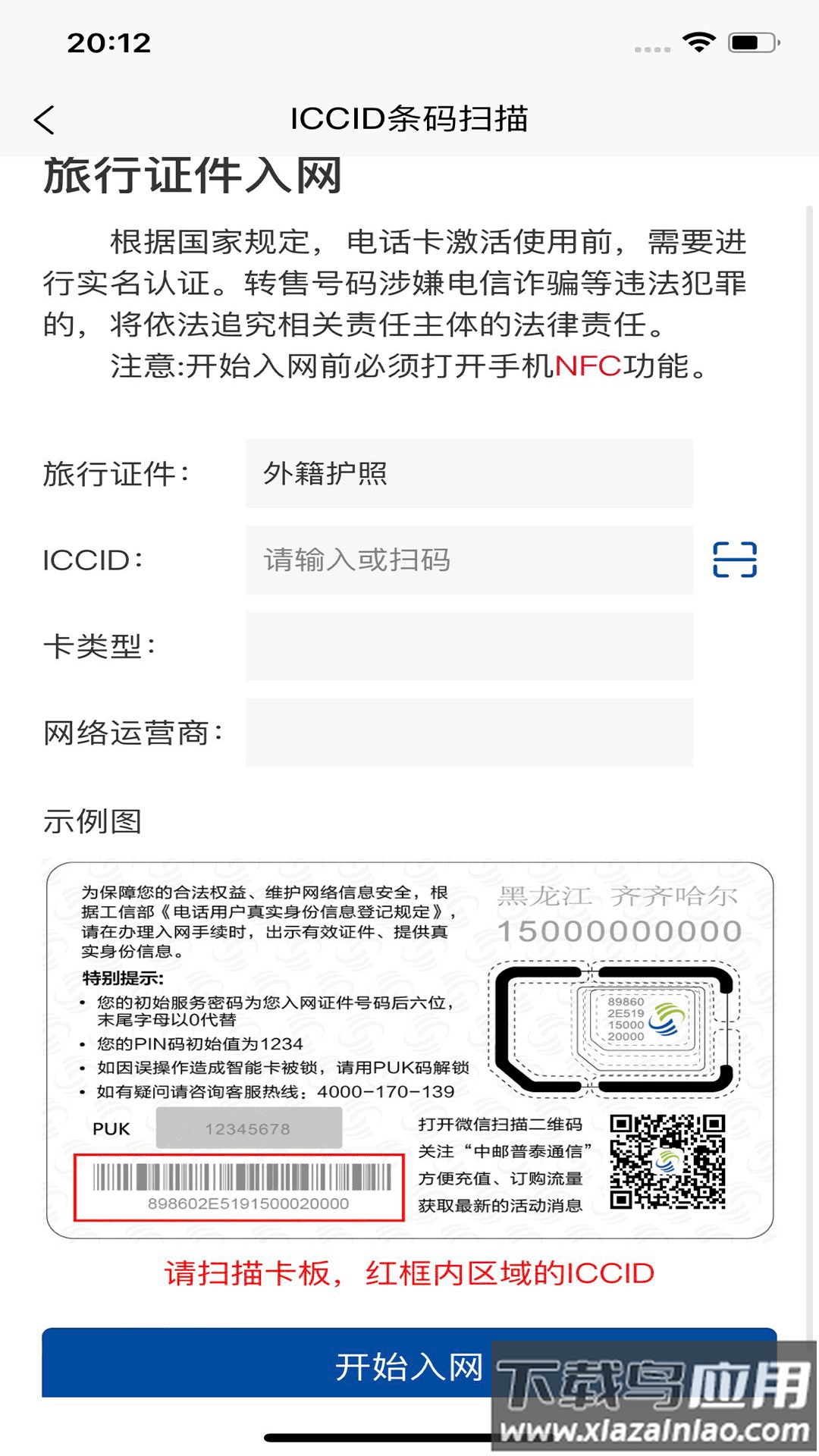Tap the ICCID input field to enter code
The width and height of the screenshot is (819, 1456).
(x=469, y=560)
